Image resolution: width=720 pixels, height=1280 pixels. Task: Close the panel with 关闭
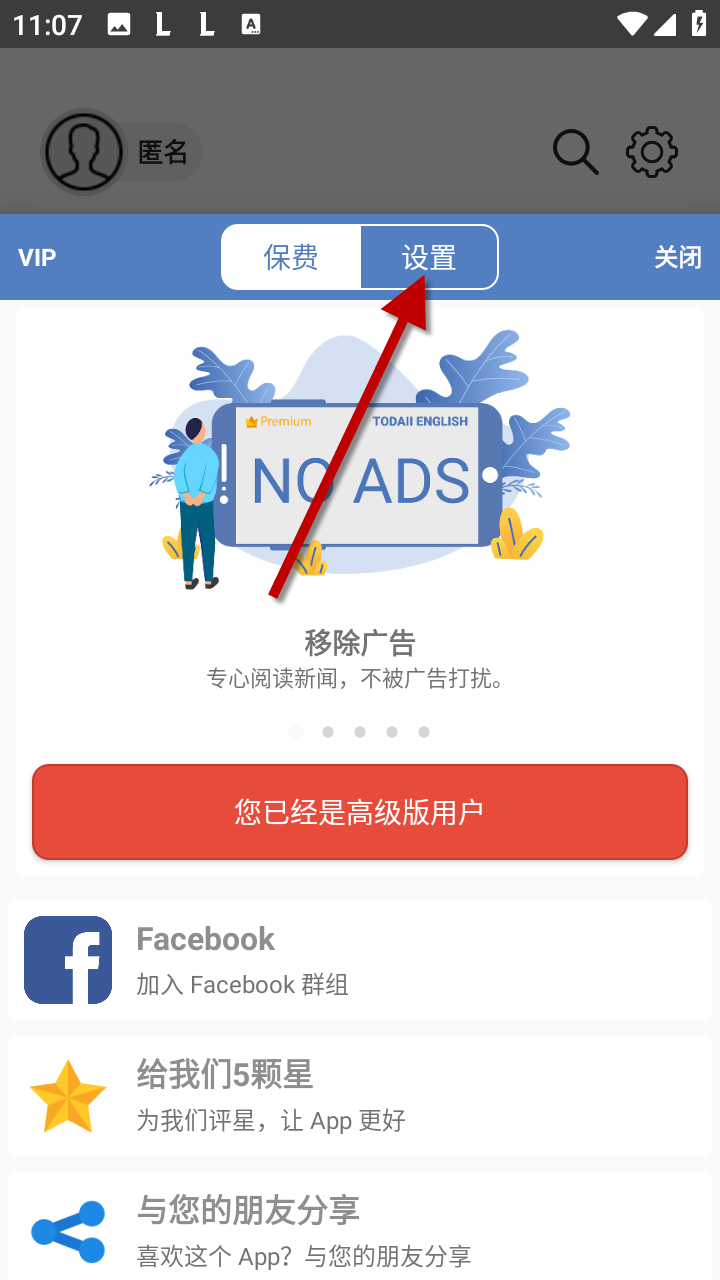[x=677, y=258]
